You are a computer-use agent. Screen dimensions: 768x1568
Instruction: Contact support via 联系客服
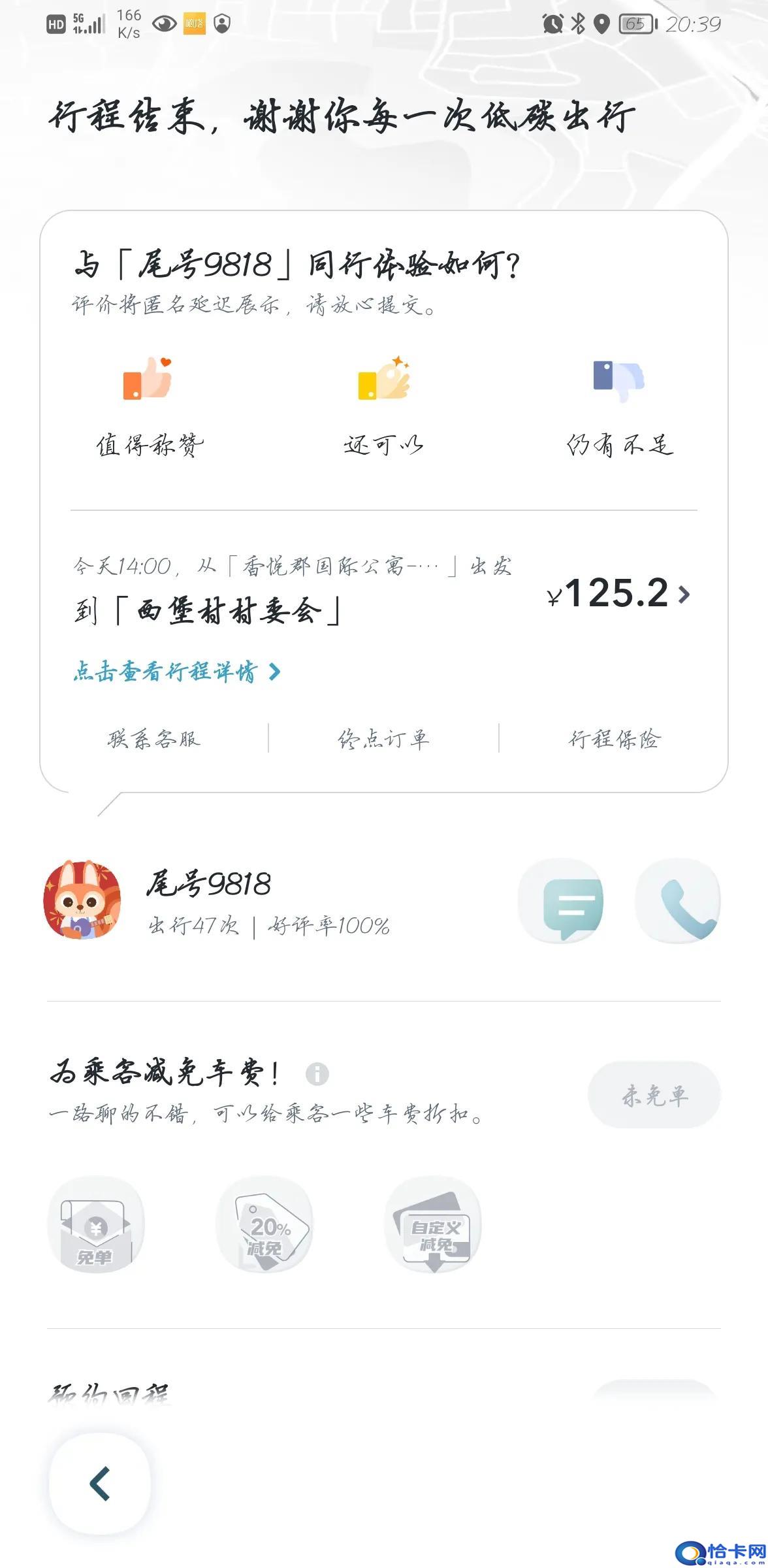point(154,739)
